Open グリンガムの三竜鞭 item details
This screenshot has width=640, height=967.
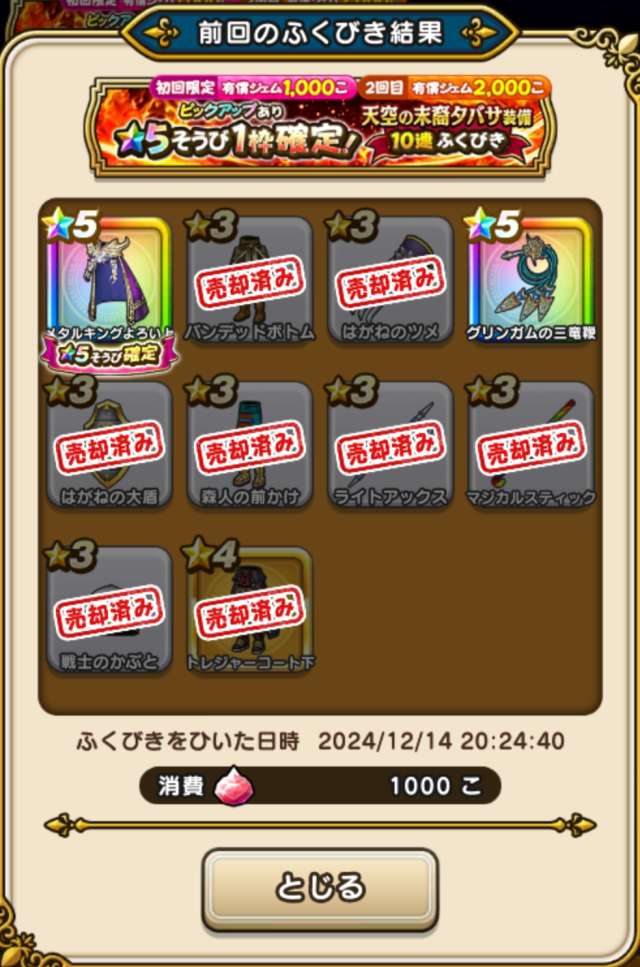click(531, 280)
